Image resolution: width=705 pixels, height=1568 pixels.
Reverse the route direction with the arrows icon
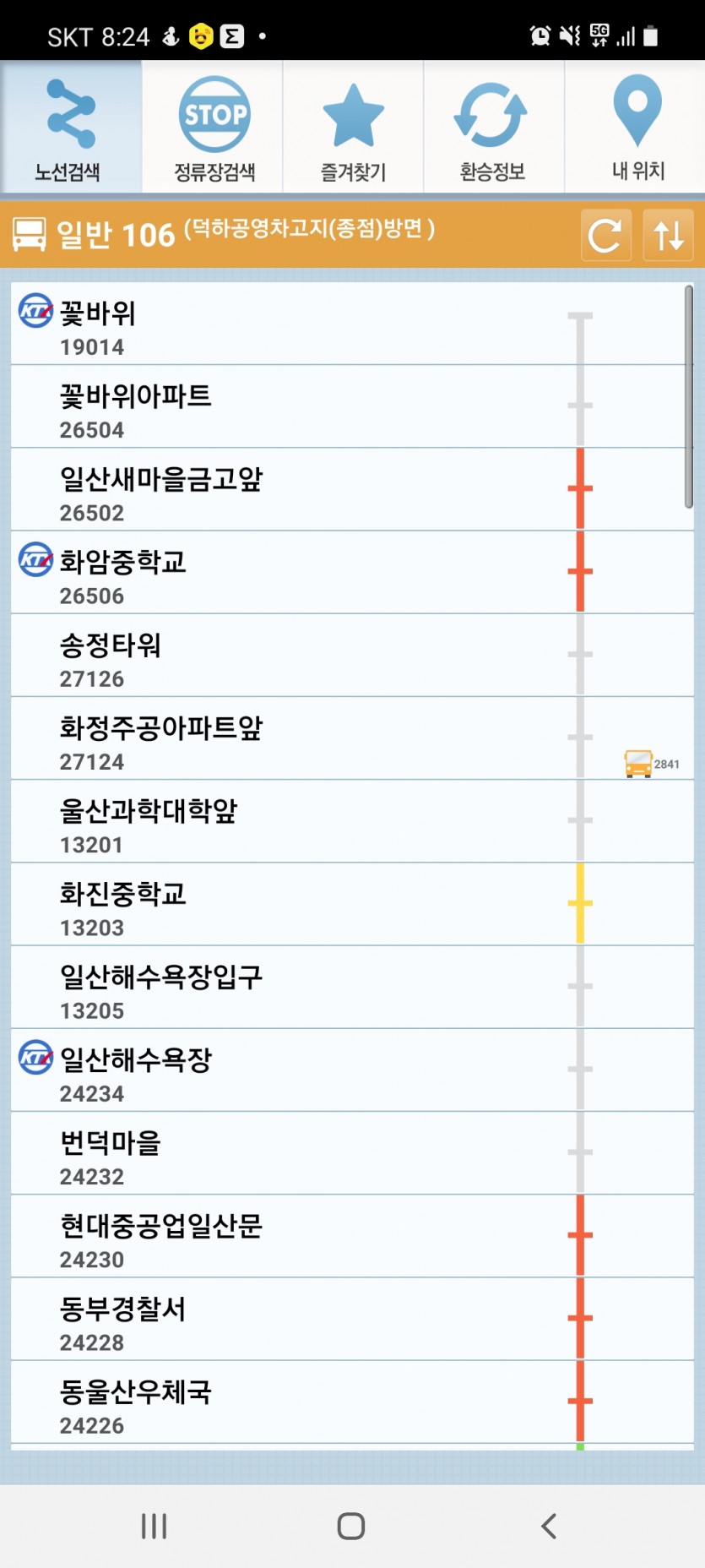pos(669,235)
